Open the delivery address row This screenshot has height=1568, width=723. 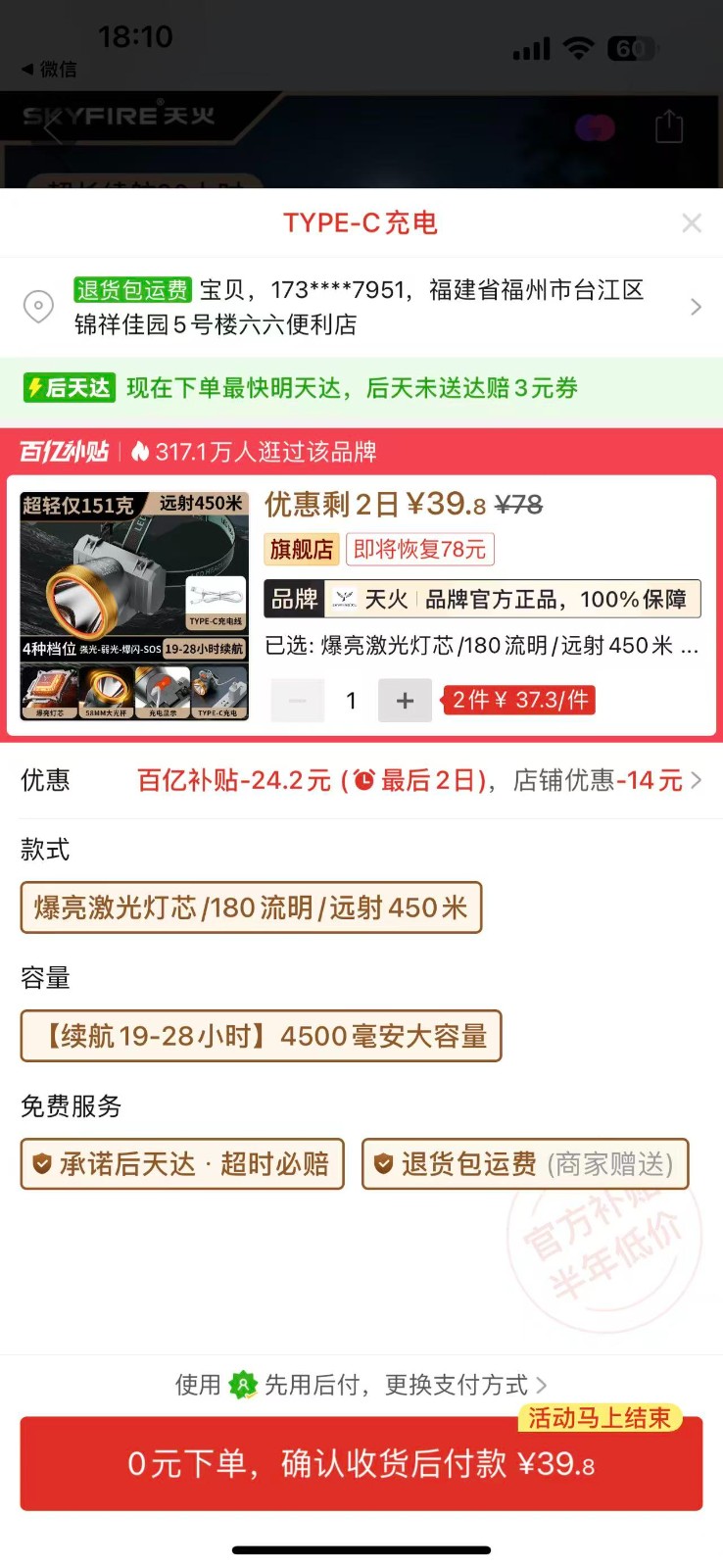361,307
